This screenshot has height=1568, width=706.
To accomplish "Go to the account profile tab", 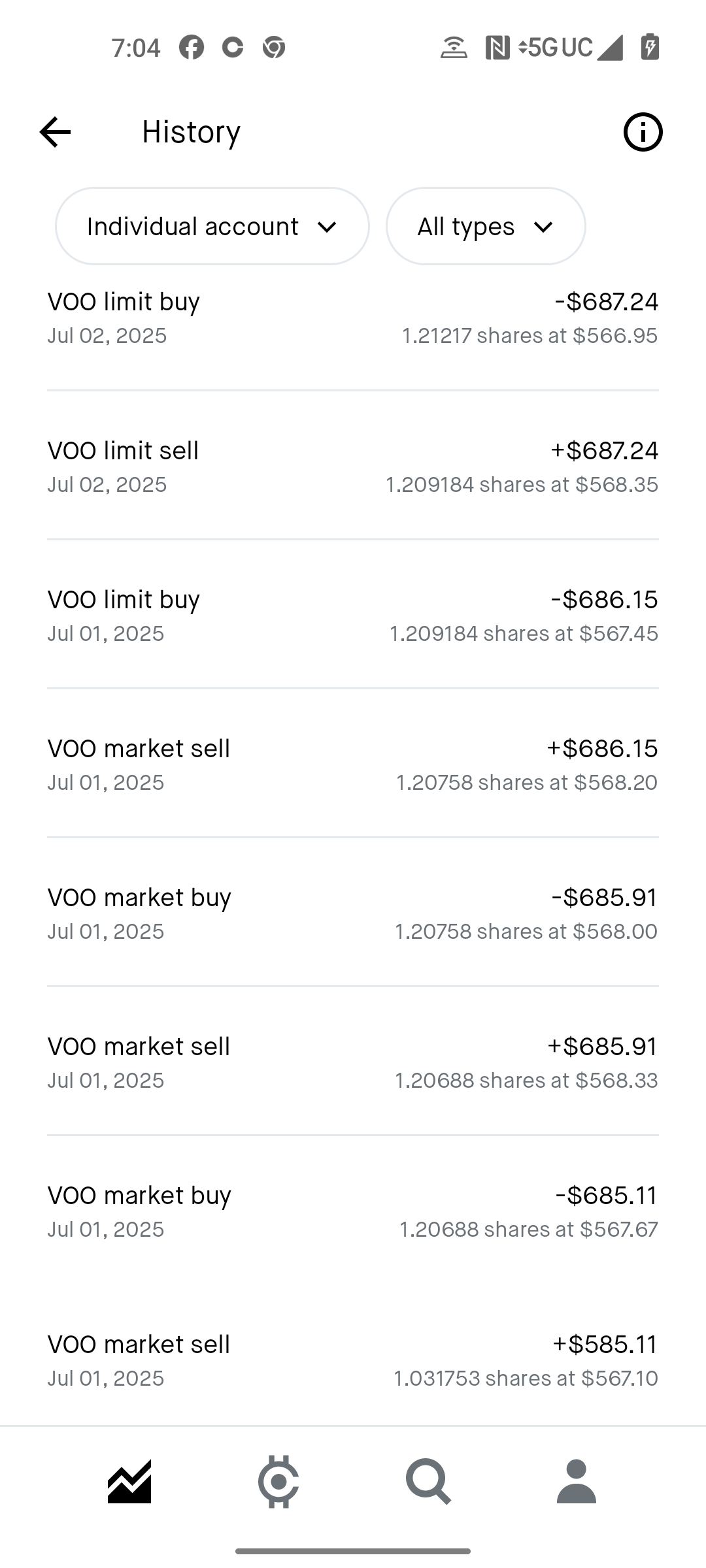I will (x=577, y=1482).
